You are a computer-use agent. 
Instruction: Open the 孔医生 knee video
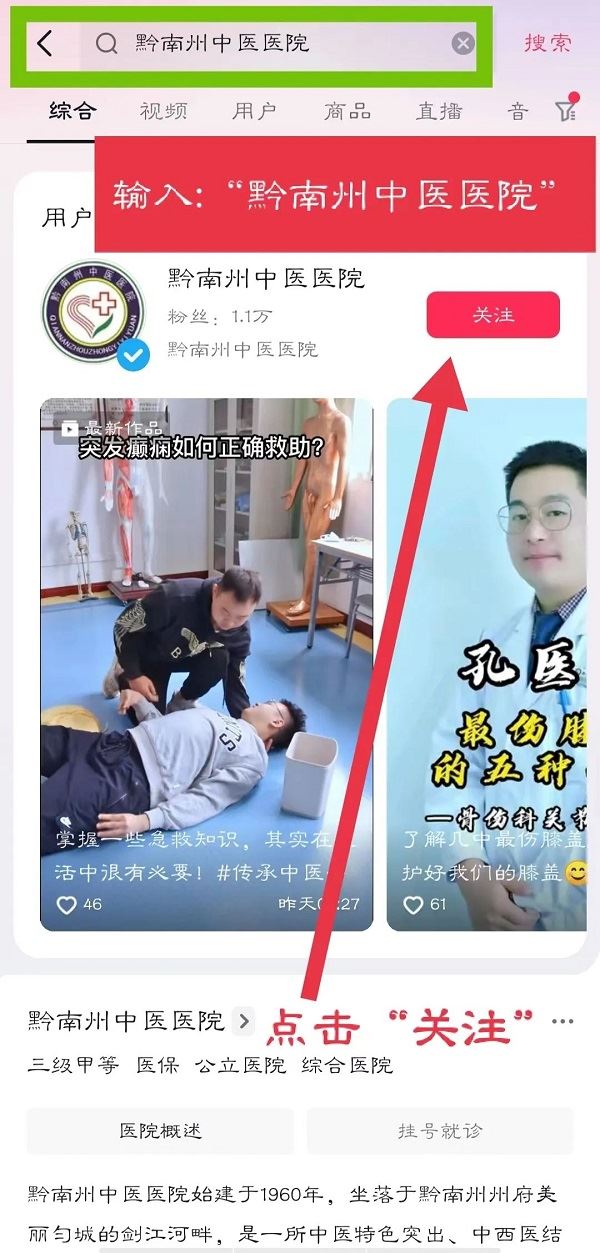[x=487, y=665]
